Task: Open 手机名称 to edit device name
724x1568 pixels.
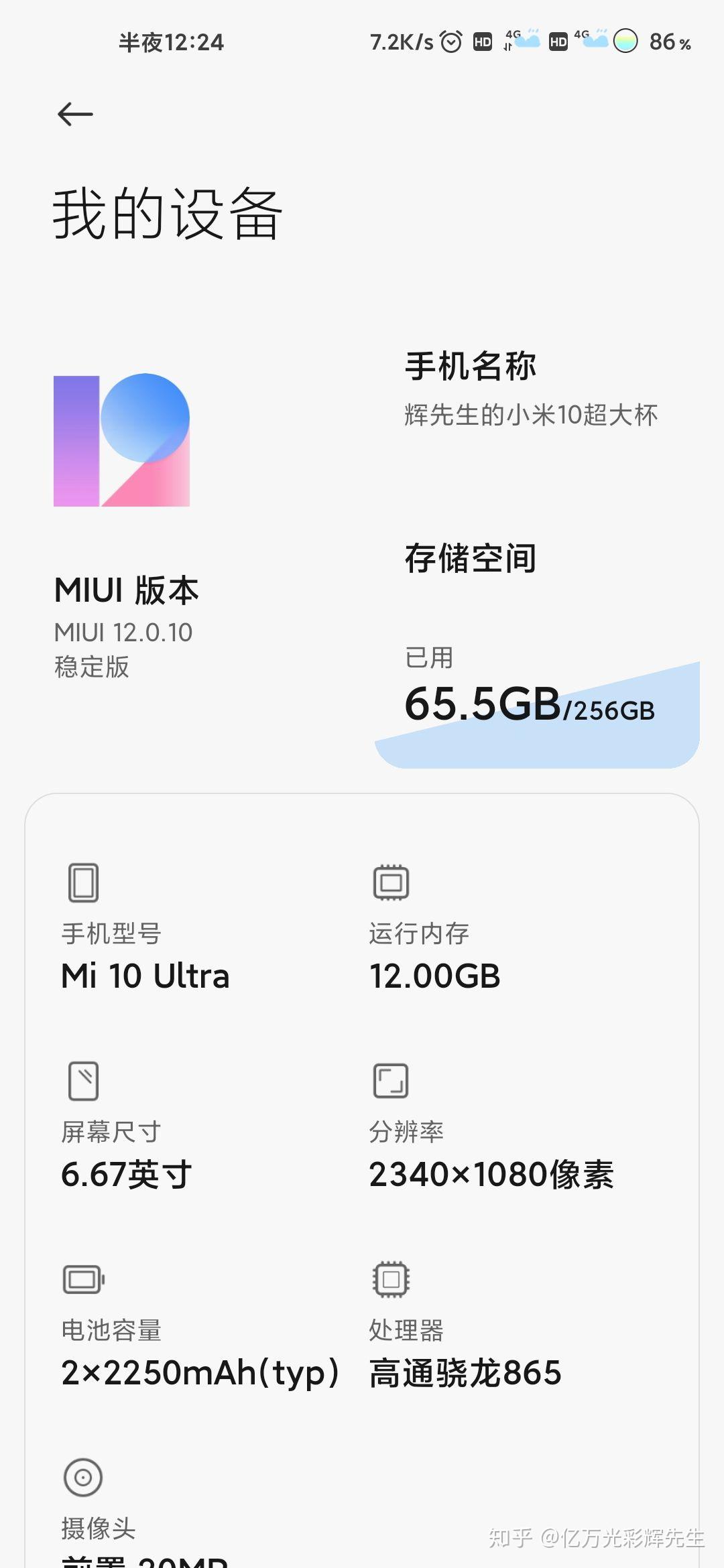Action: tap(530, 389)
